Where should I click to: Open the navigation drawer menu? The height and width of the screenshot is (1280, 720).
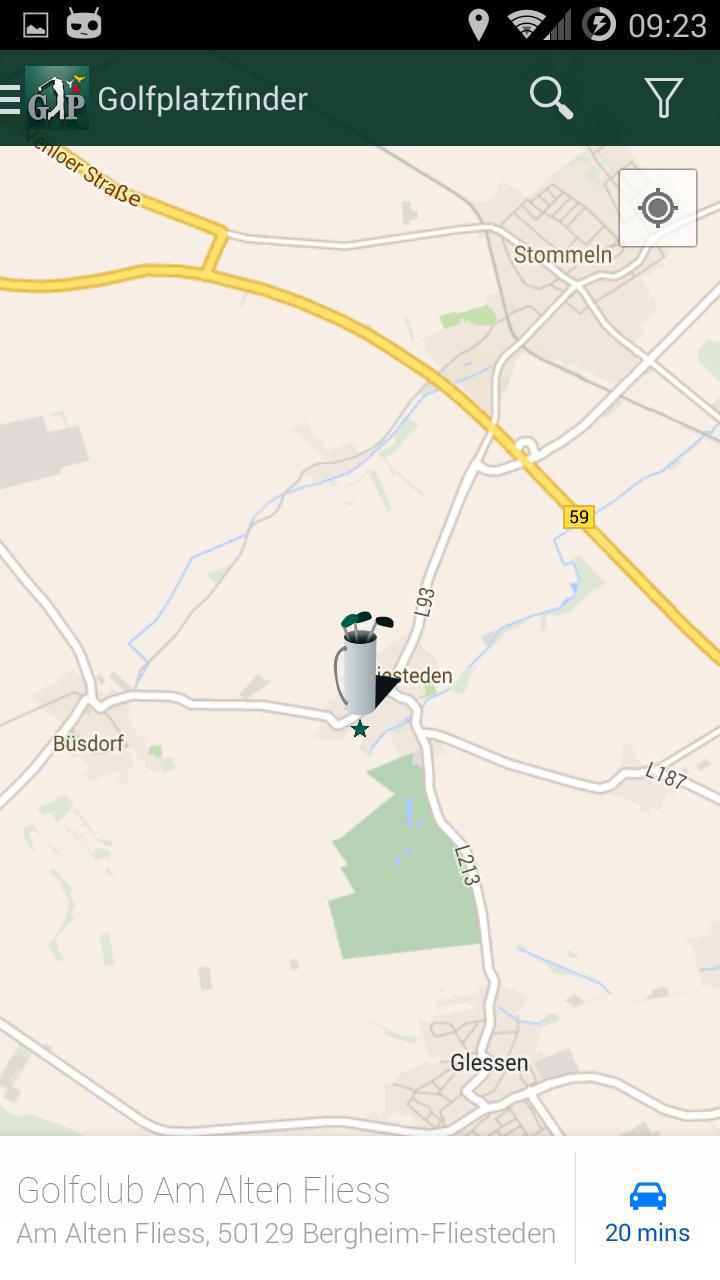tap(12, 98)
